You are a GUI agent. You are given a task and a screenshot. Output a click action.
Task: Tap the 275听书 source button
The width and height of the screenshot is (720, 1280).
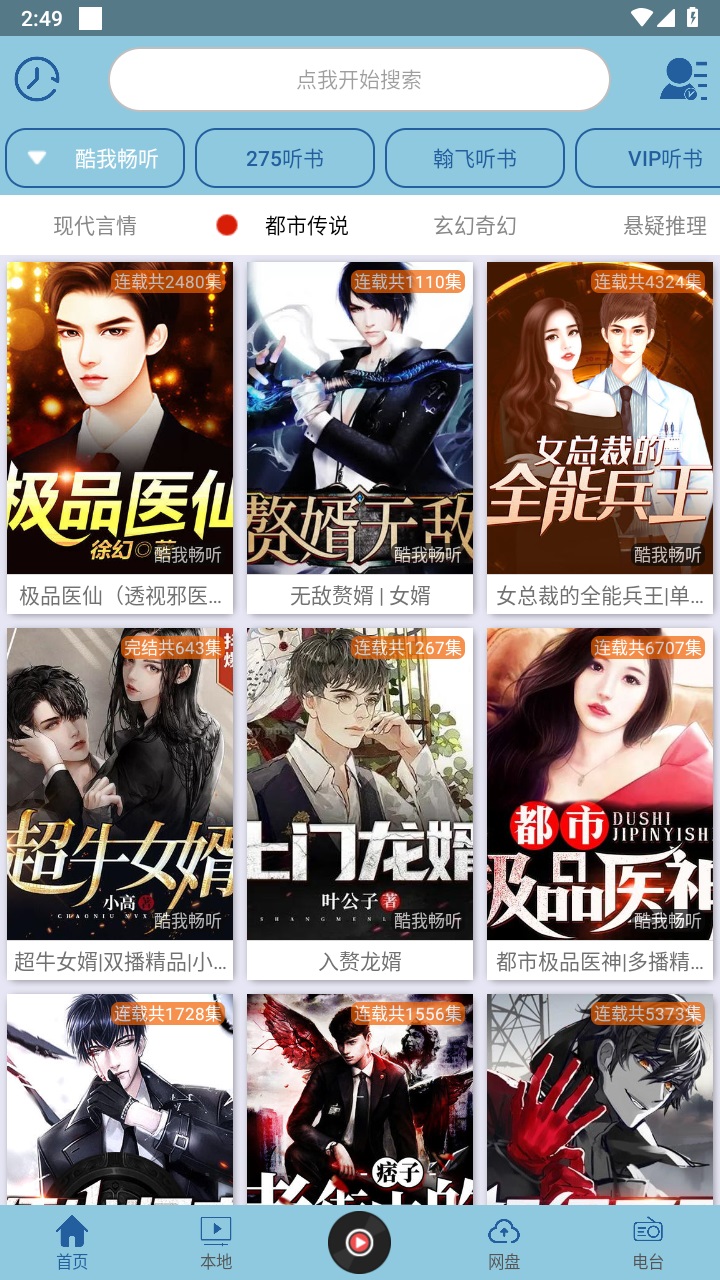tap(285, 158)
